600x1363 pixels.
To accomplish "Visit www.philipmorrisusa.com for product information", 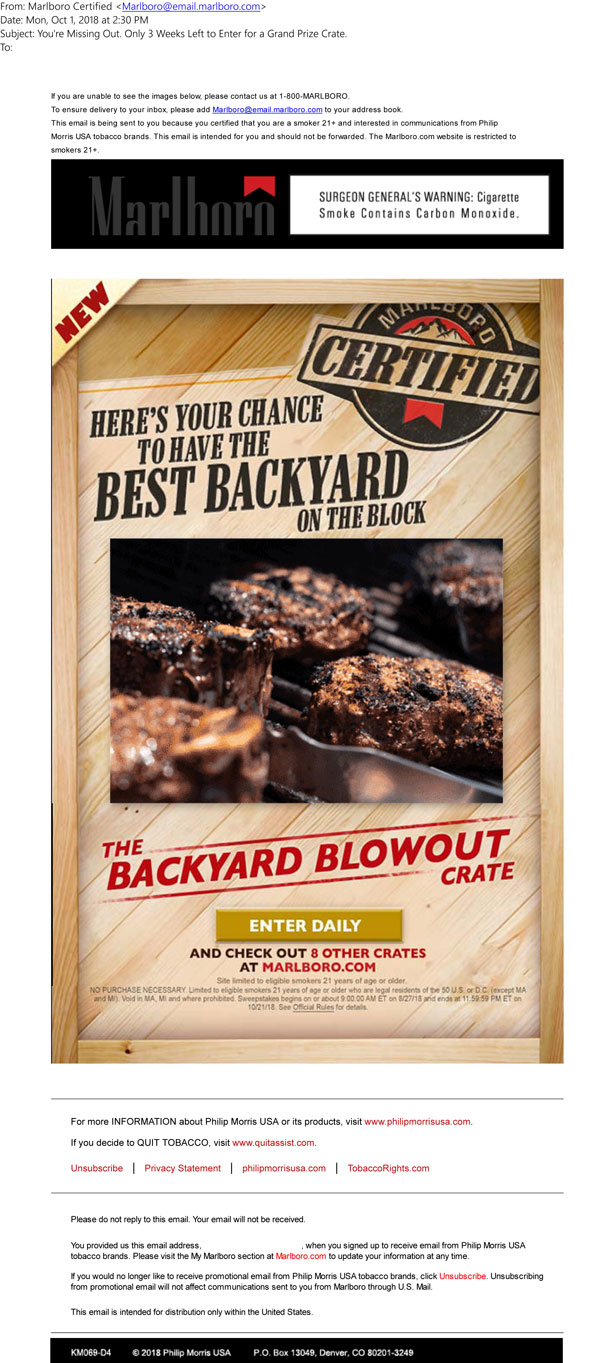I will (x=417, y=1122).
